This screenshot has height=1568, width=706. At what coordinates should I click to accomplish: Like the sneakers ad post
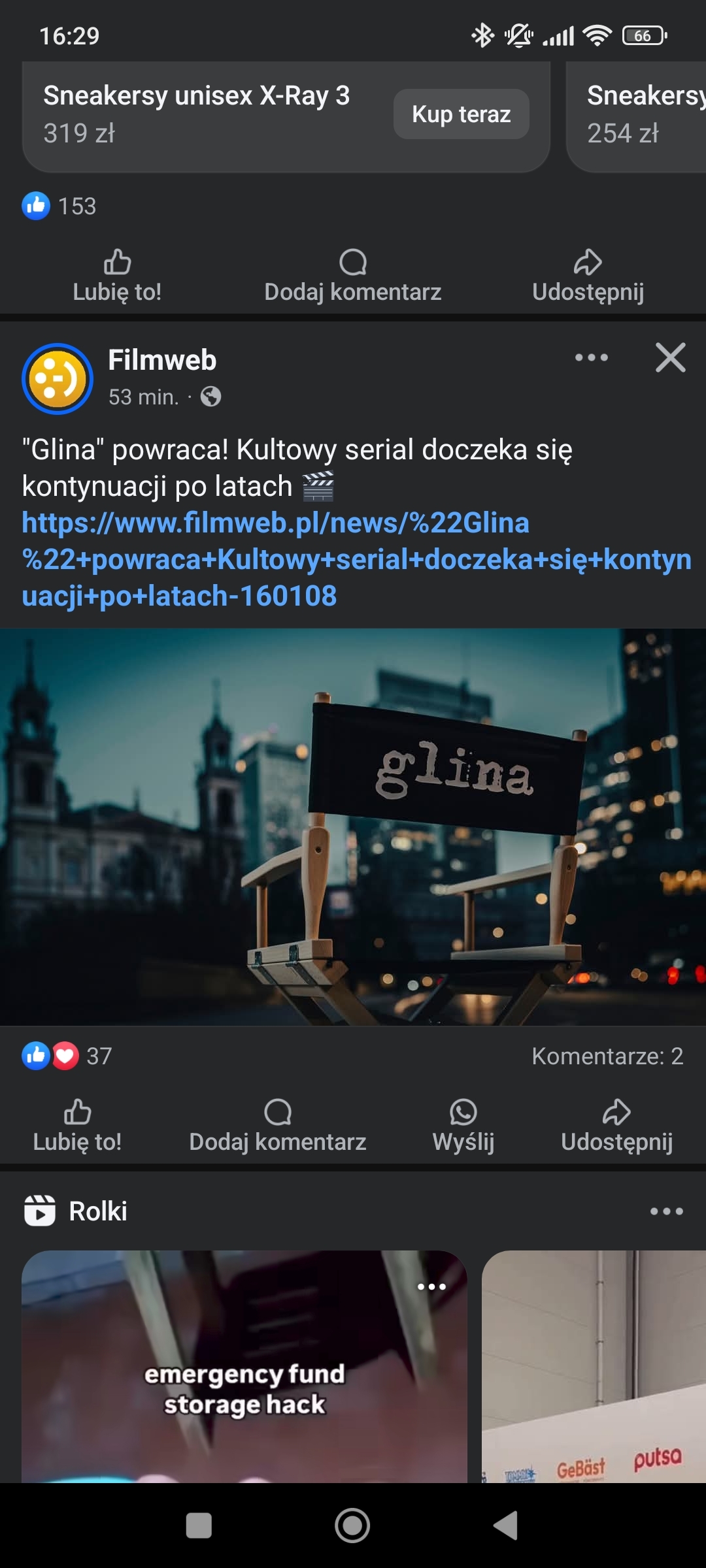(x=117, y=276)
